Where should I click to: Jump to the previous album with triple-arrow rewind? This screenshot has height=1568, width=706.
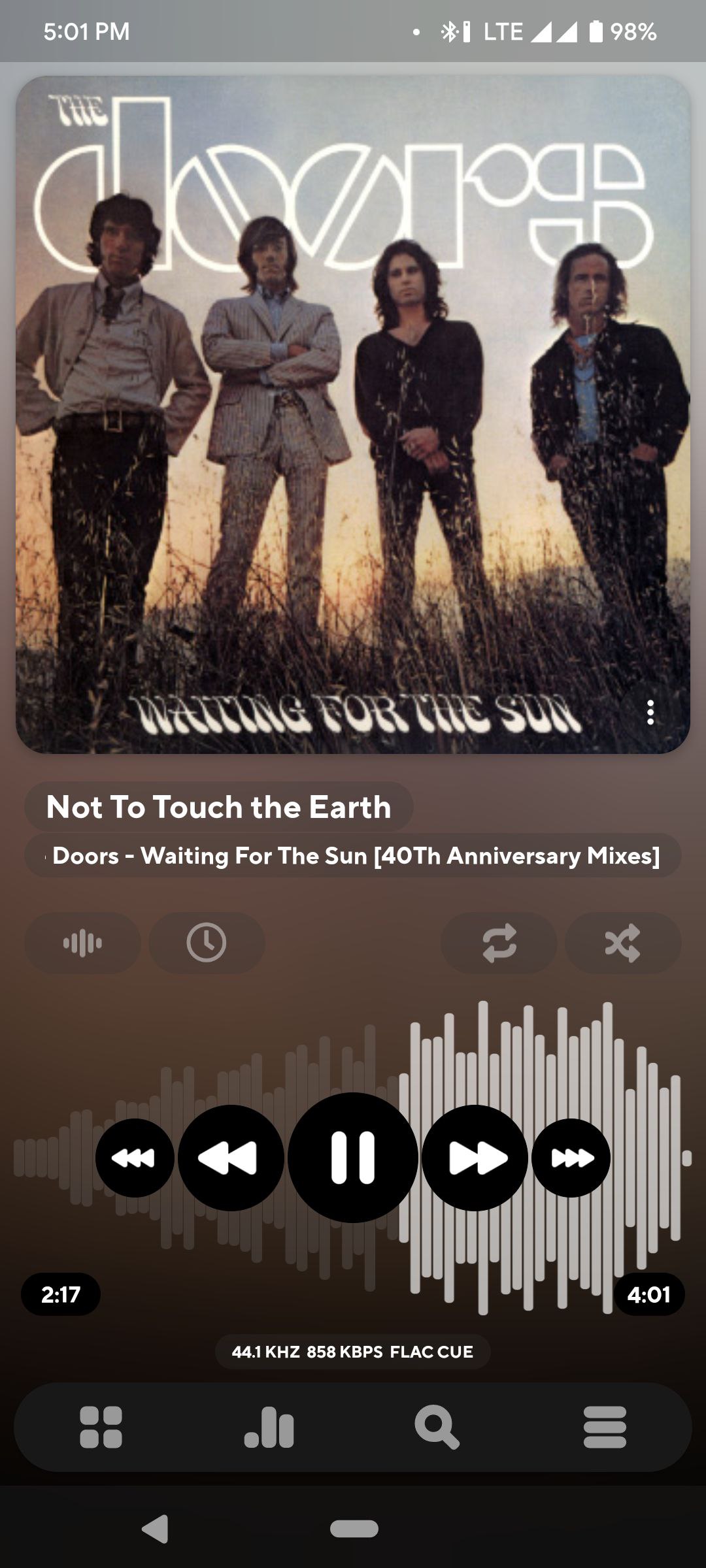pyautogui.click(x=135, y=1158)
